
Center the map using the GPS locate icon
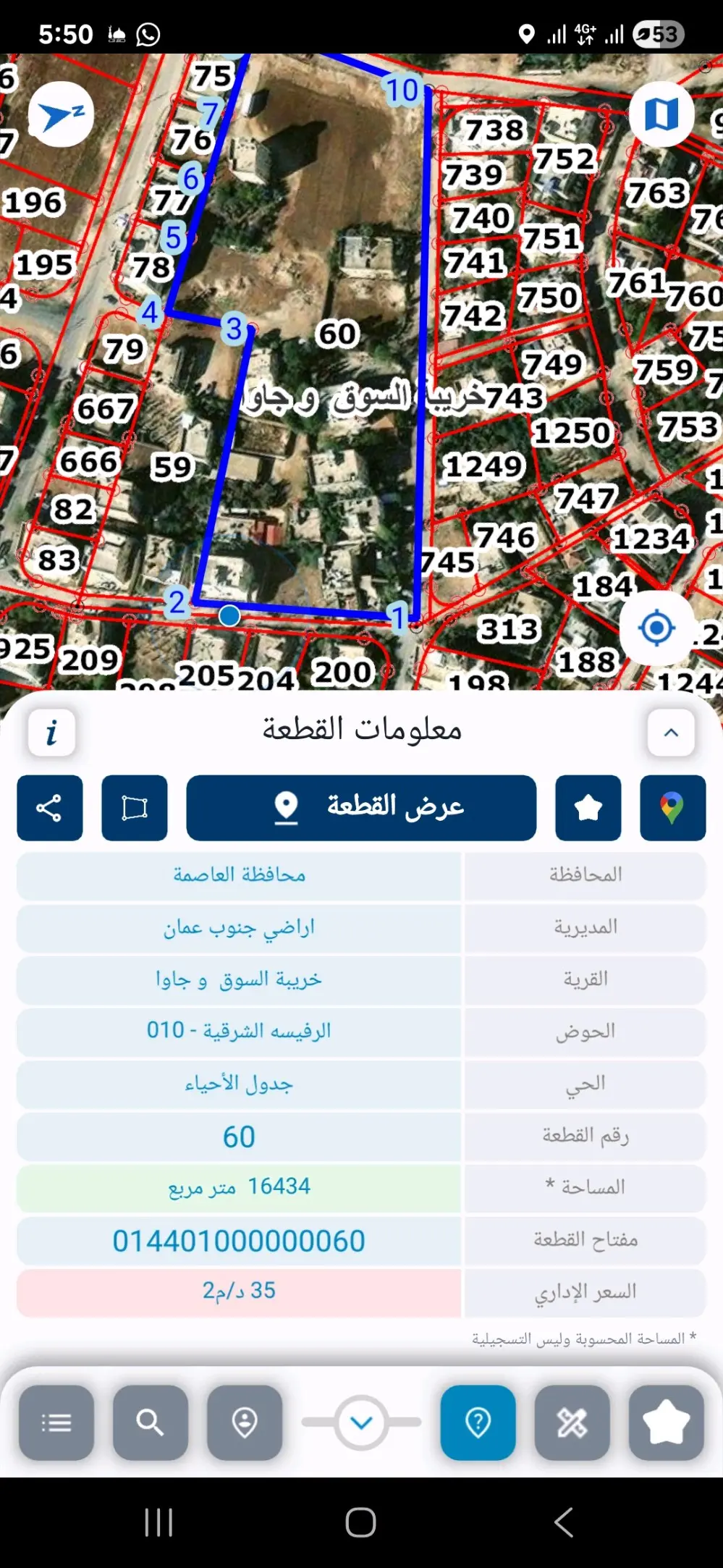[655, 628]
